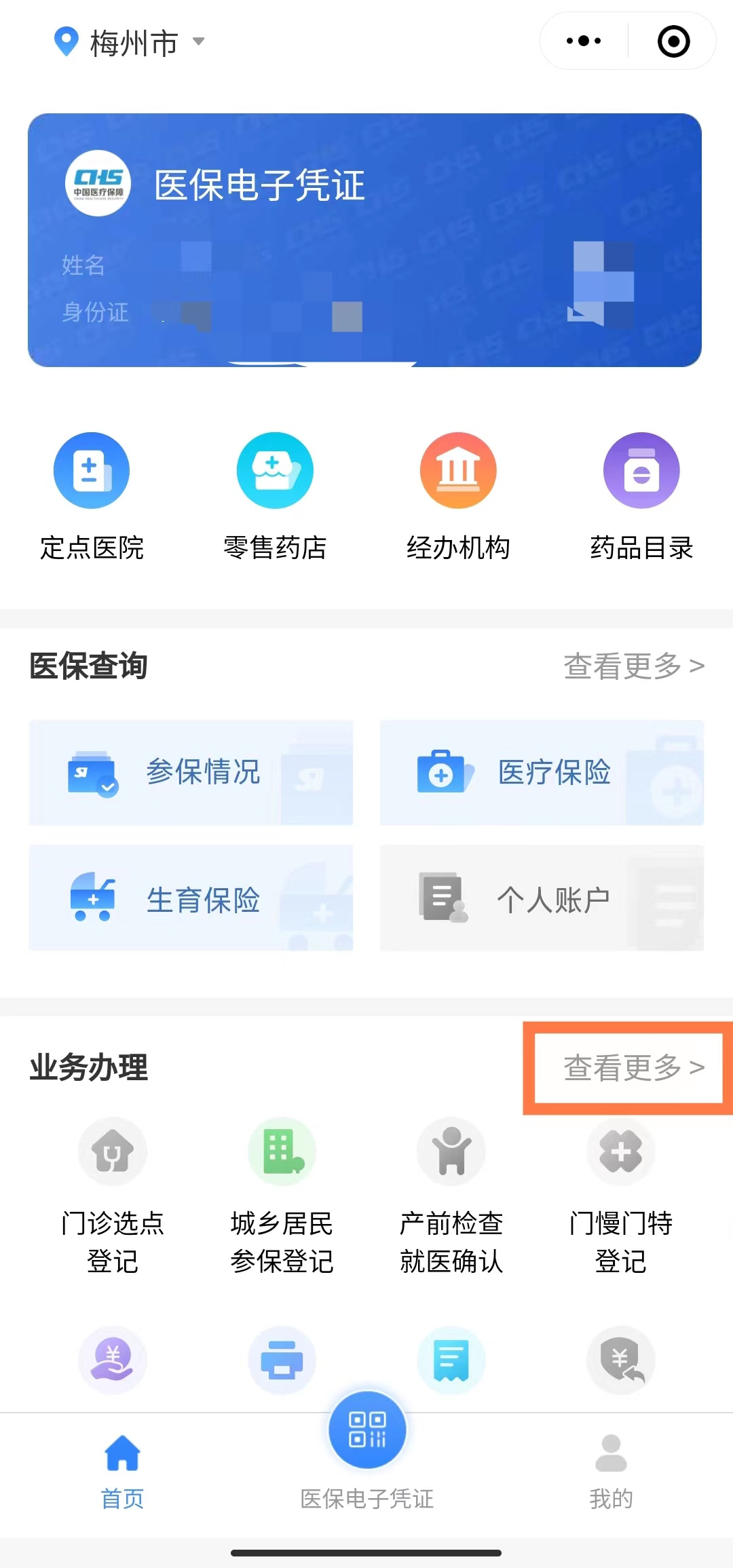Switch to the 我的 tab
This screenshot has width=733, height=1568.
pyautogui.click(x=611, y=1469)
